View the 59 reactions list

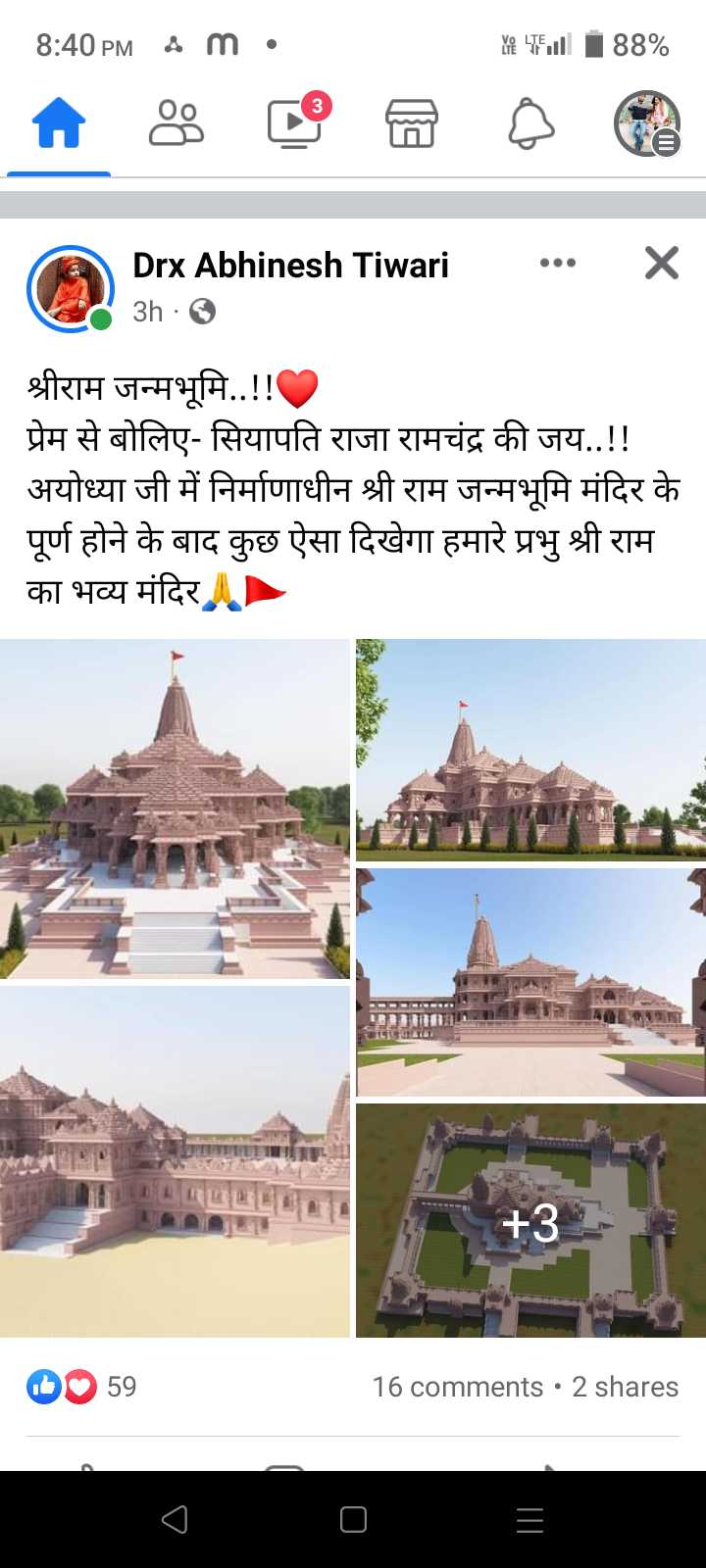pos(83,1387)
